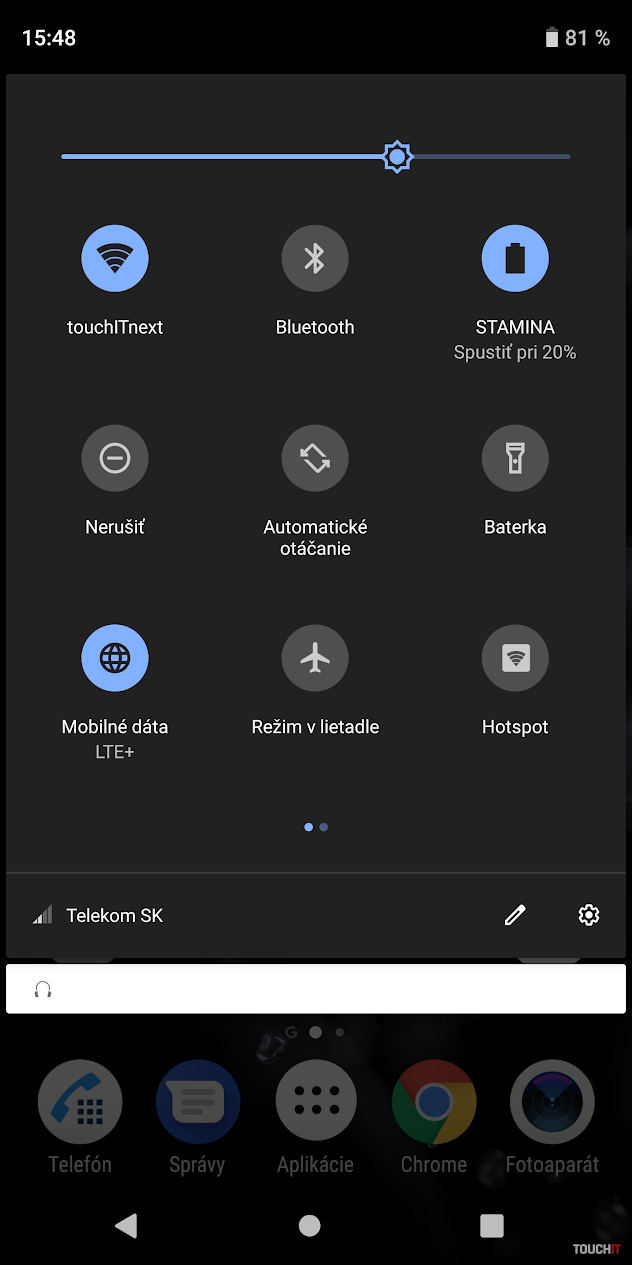Screen dimensions: 632x1265
Task: Switch on the Baterka flashlight
Action: (515, 458)
